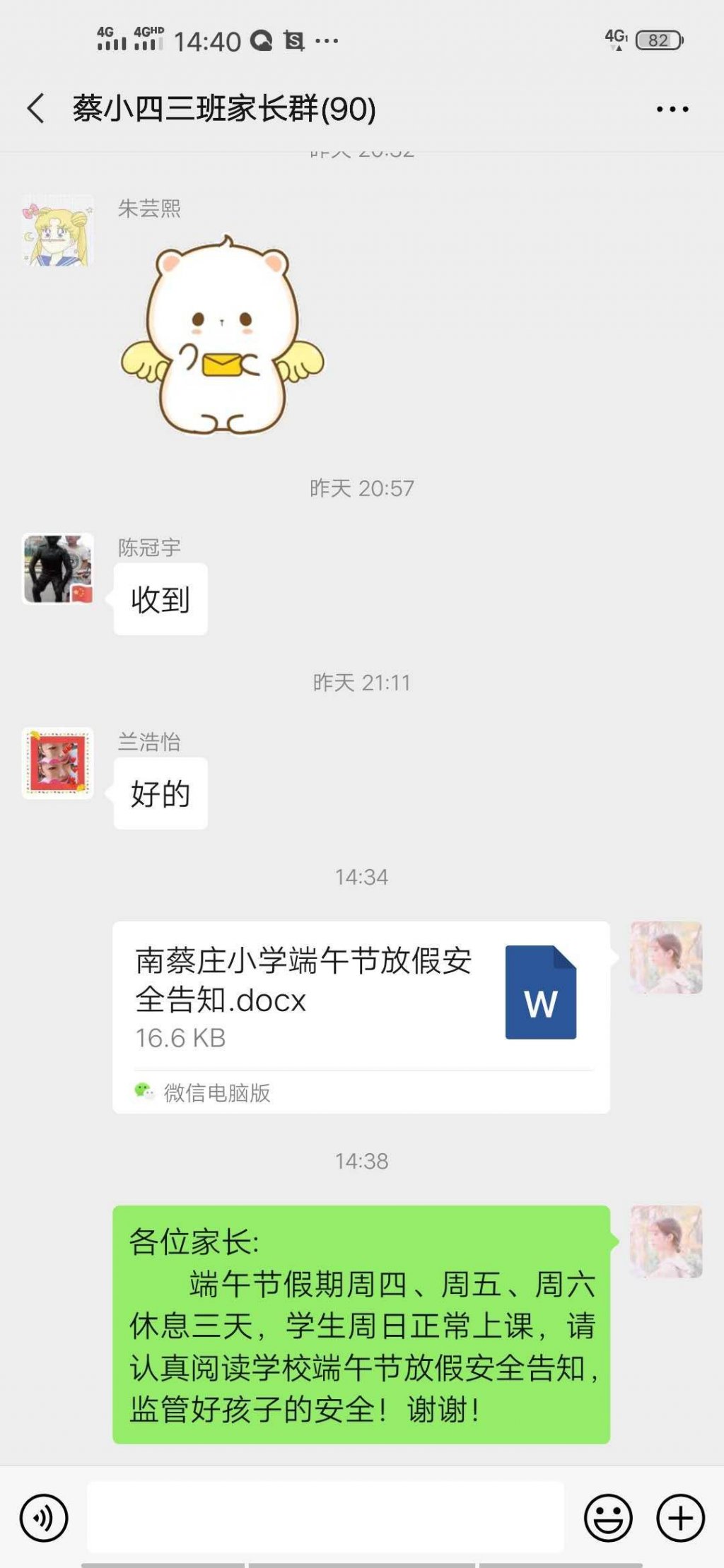The width and height of the screenshot is (724, 1568).
Task: Open 陈冠宇's profile avatar
Action: pos(57,569)
